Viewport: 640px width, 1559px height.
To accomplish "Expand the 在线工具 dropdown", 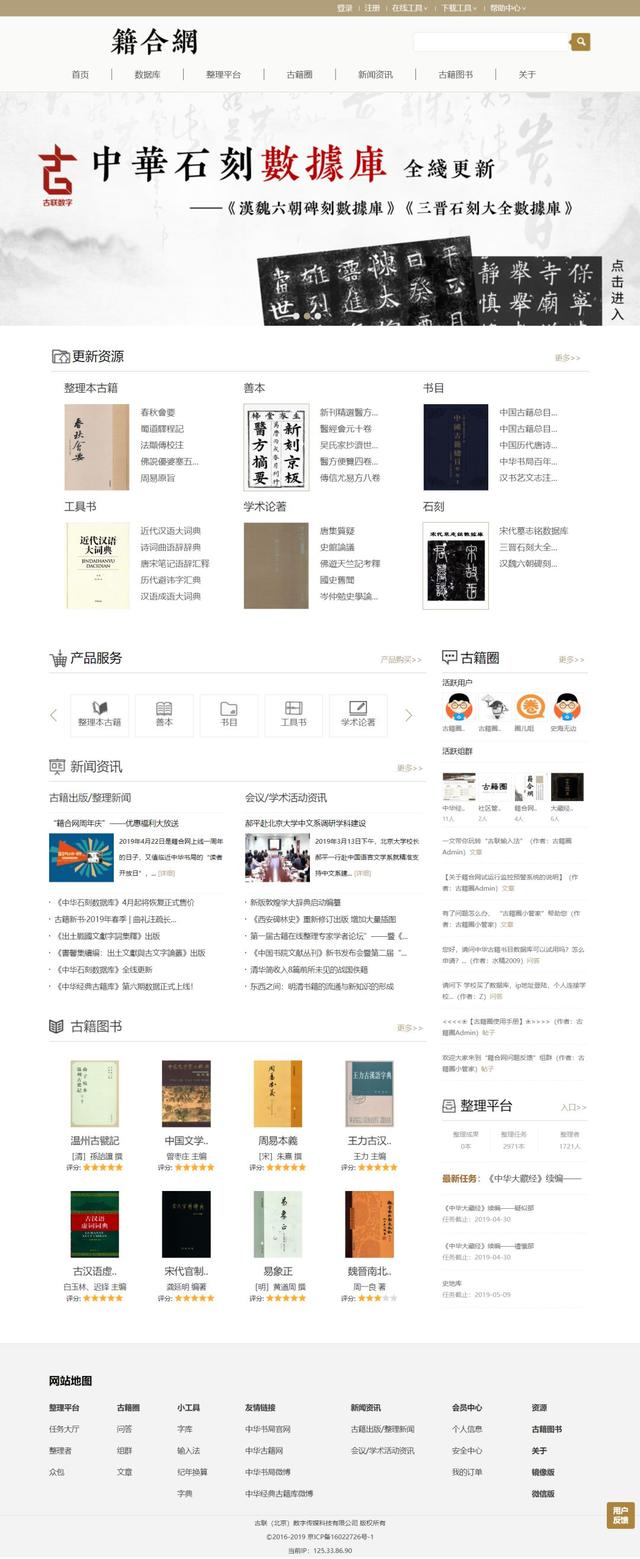I will (408, 8).
